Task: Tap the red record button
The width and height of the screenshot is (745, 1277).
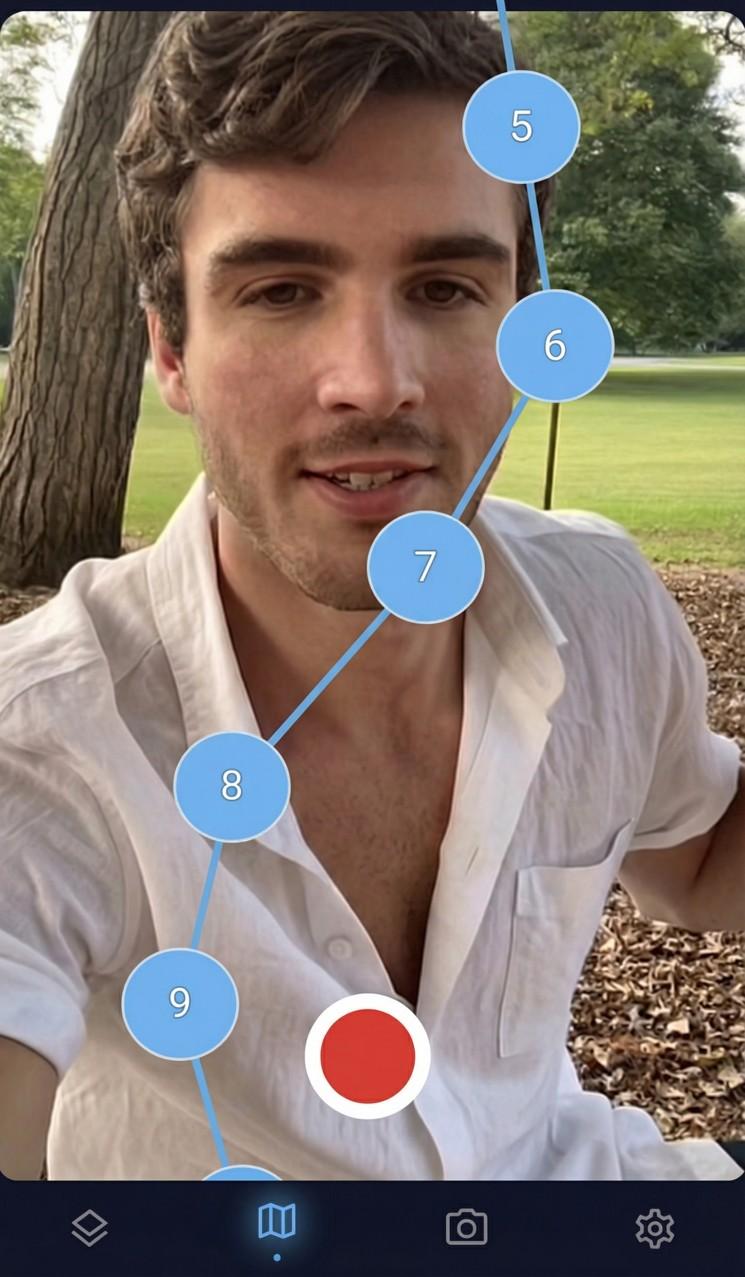Action: [x=367, y=1056]
